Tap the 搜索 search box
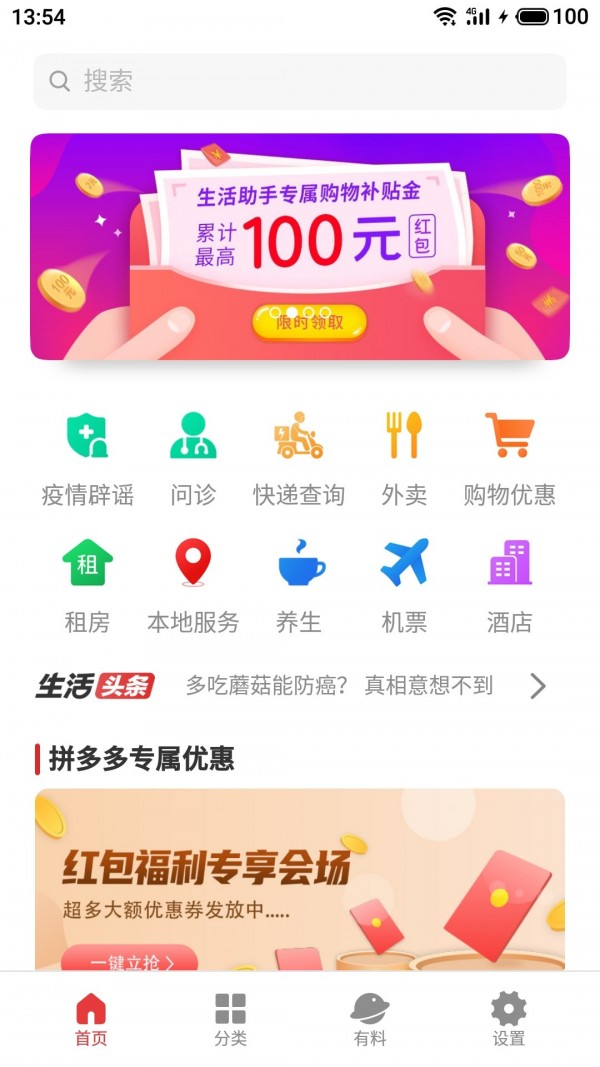Image resolution: width=600 pixels, height=1067 pixels. [x=300, y=81]
